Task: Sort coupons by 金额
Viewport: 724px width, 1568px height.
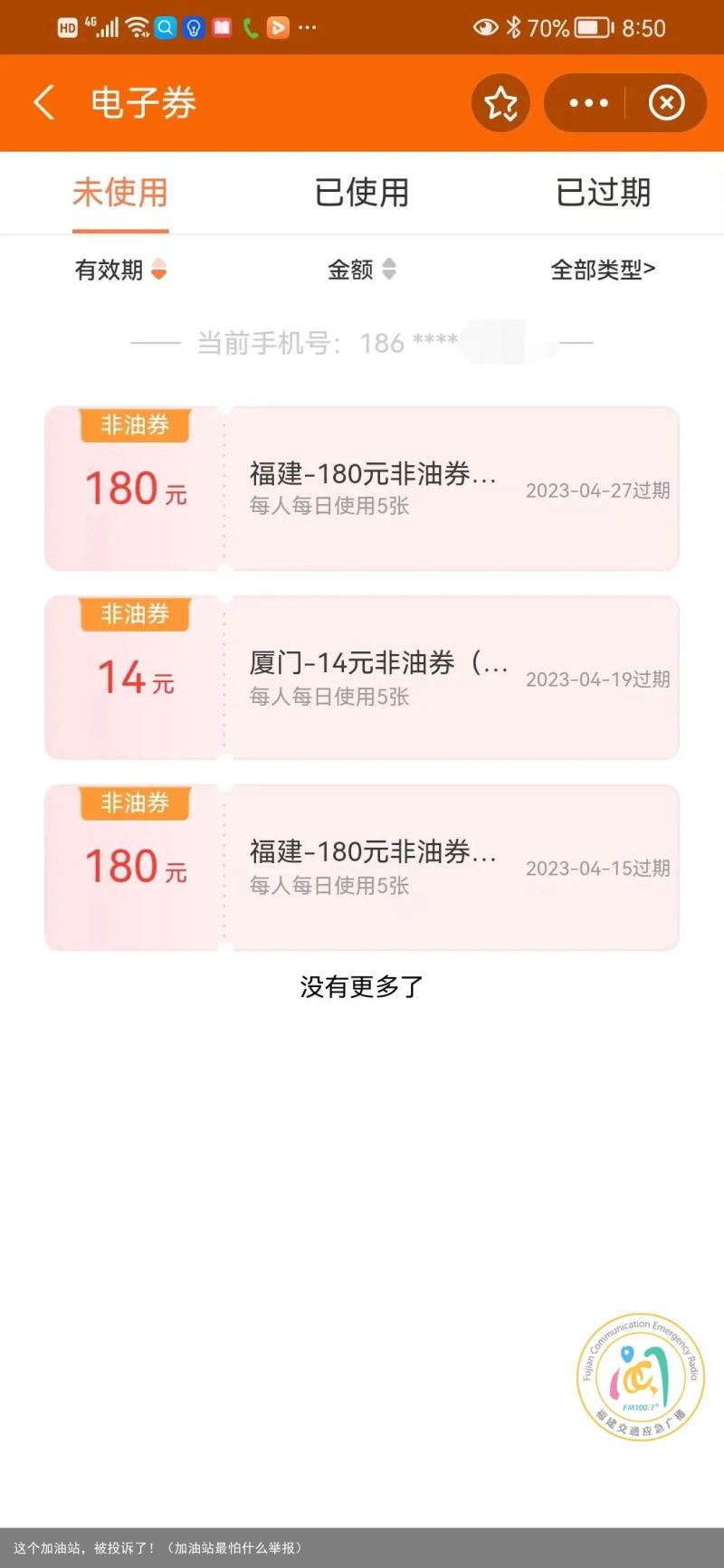Action: (x=362, y=270)
